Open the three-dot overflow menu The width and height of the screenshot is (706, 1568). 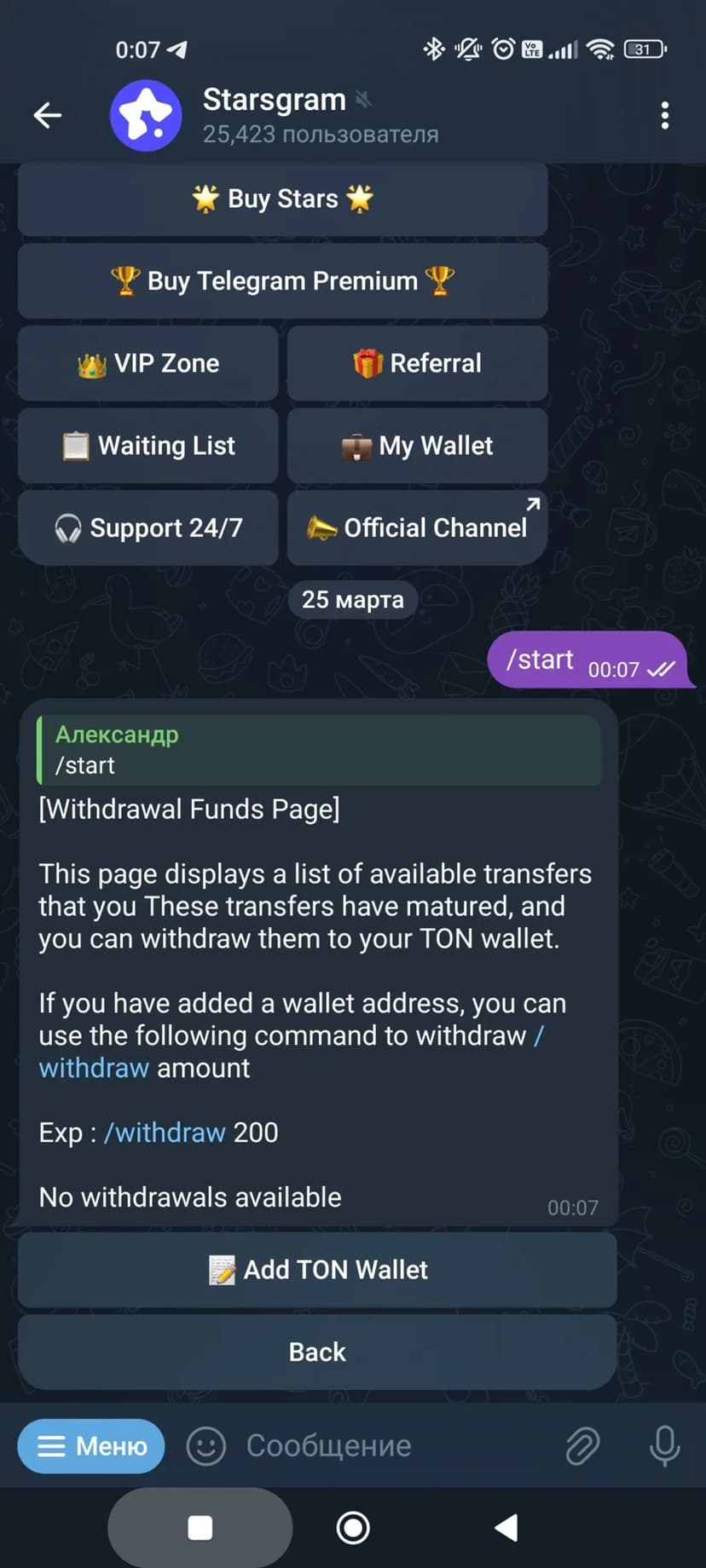664,115
